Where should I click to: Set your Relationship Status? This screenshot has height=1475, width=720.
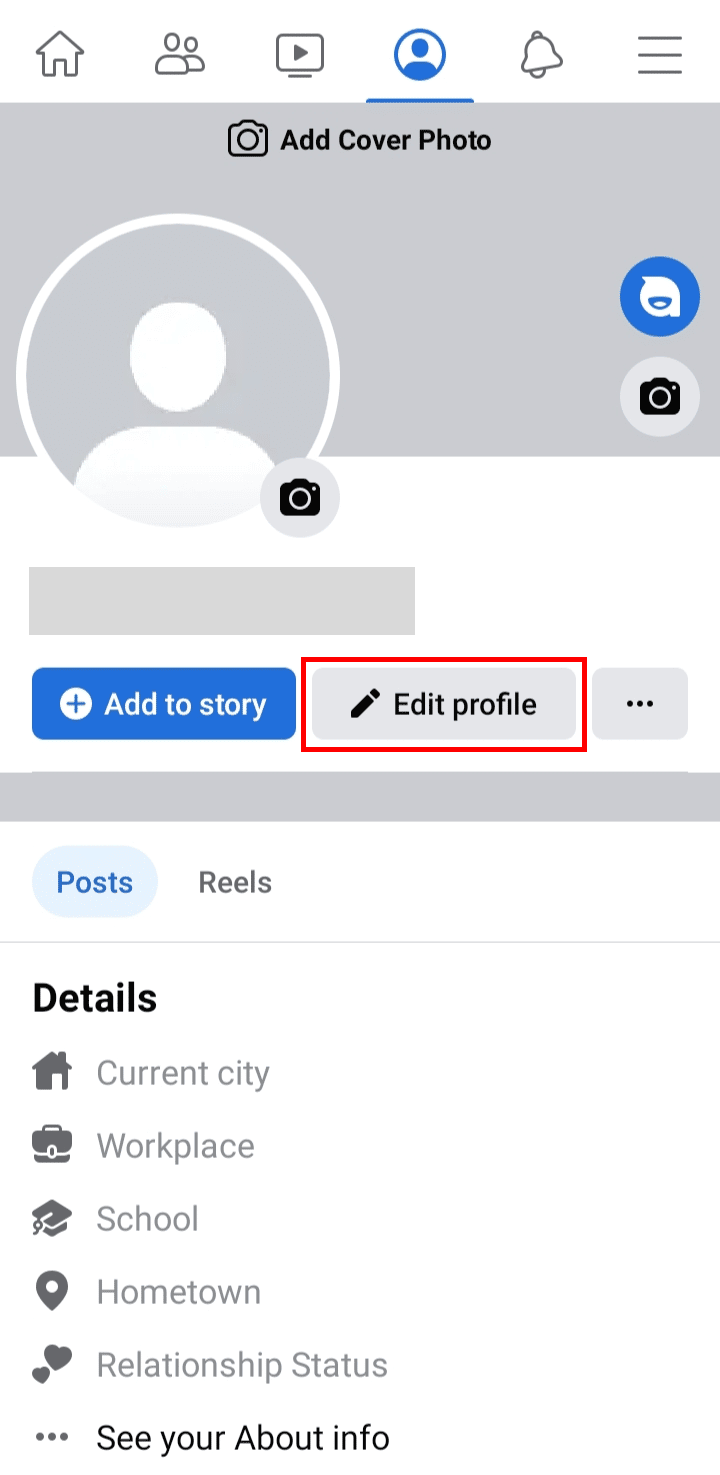(x=241, y=1365)
